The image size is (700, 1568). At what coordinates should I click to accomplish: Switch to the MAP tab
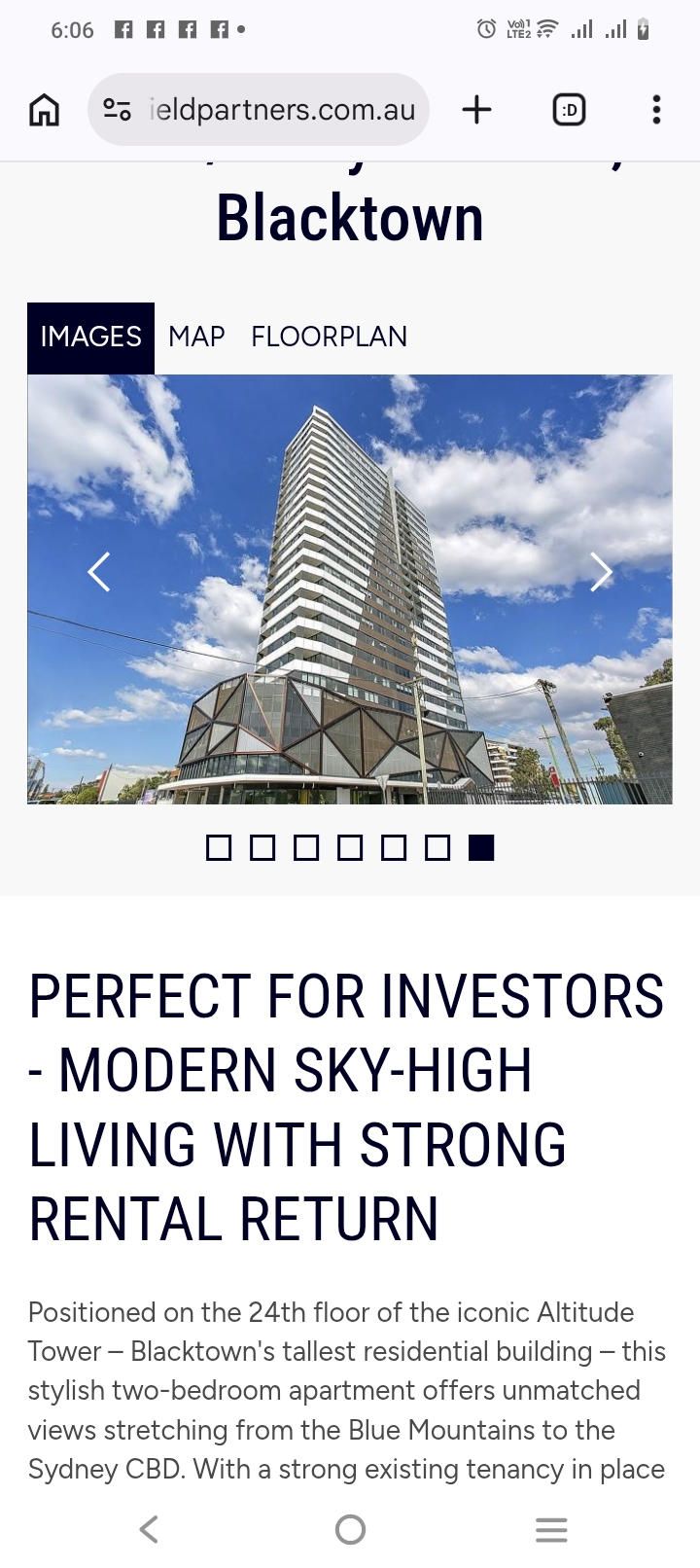pyautogui.click(x=196, y=337)
